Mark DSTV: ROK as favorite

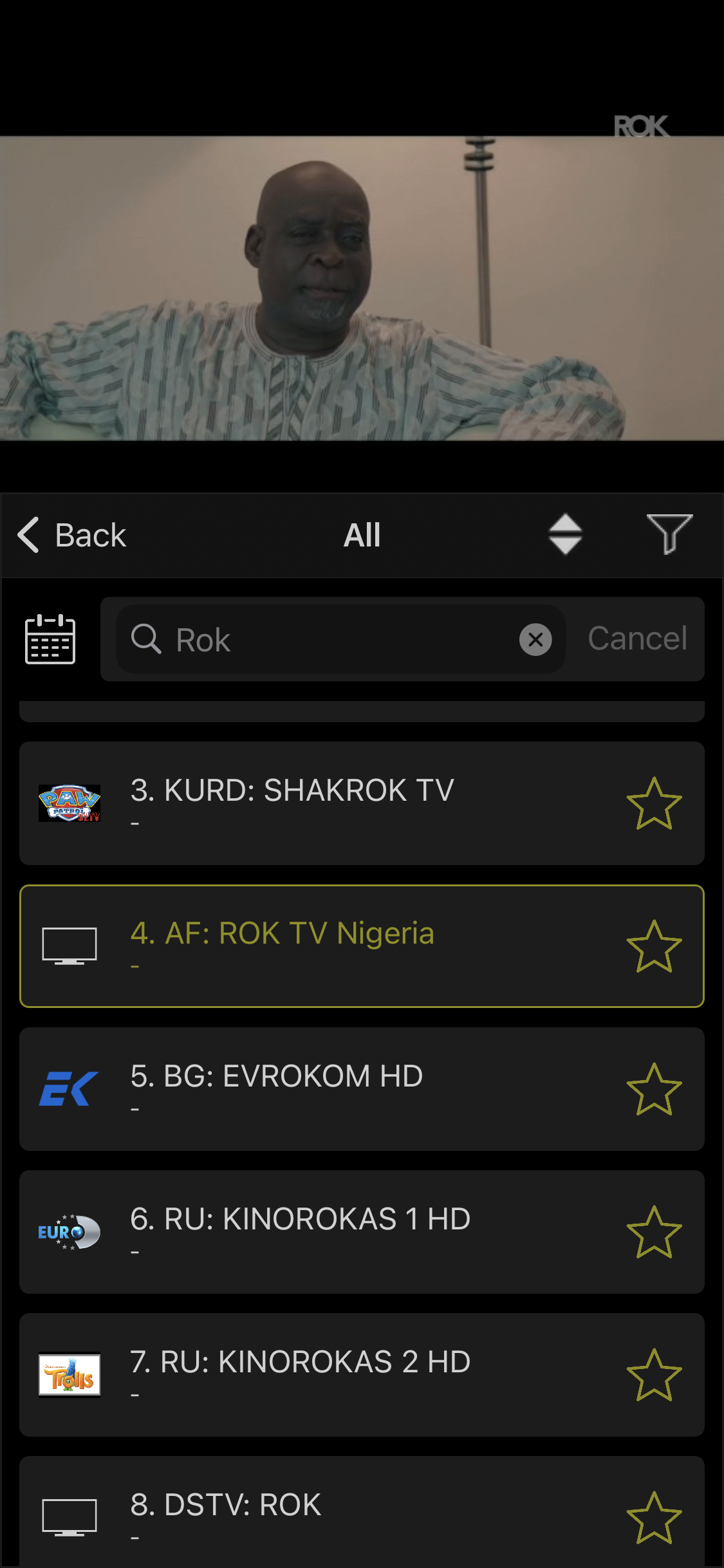tap(654, 1518)
